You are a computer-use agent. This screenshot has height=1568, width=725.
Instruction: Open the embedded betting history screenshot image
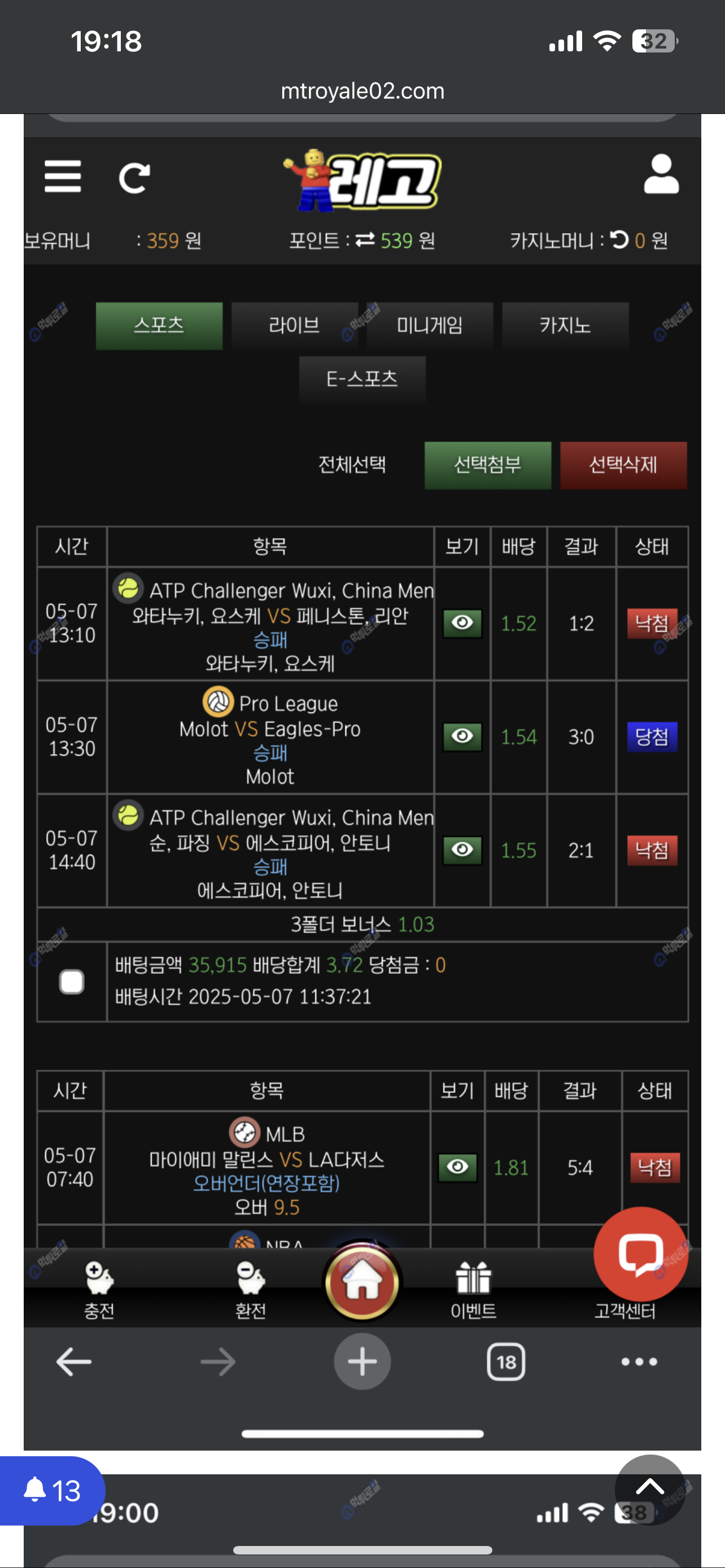362,782
